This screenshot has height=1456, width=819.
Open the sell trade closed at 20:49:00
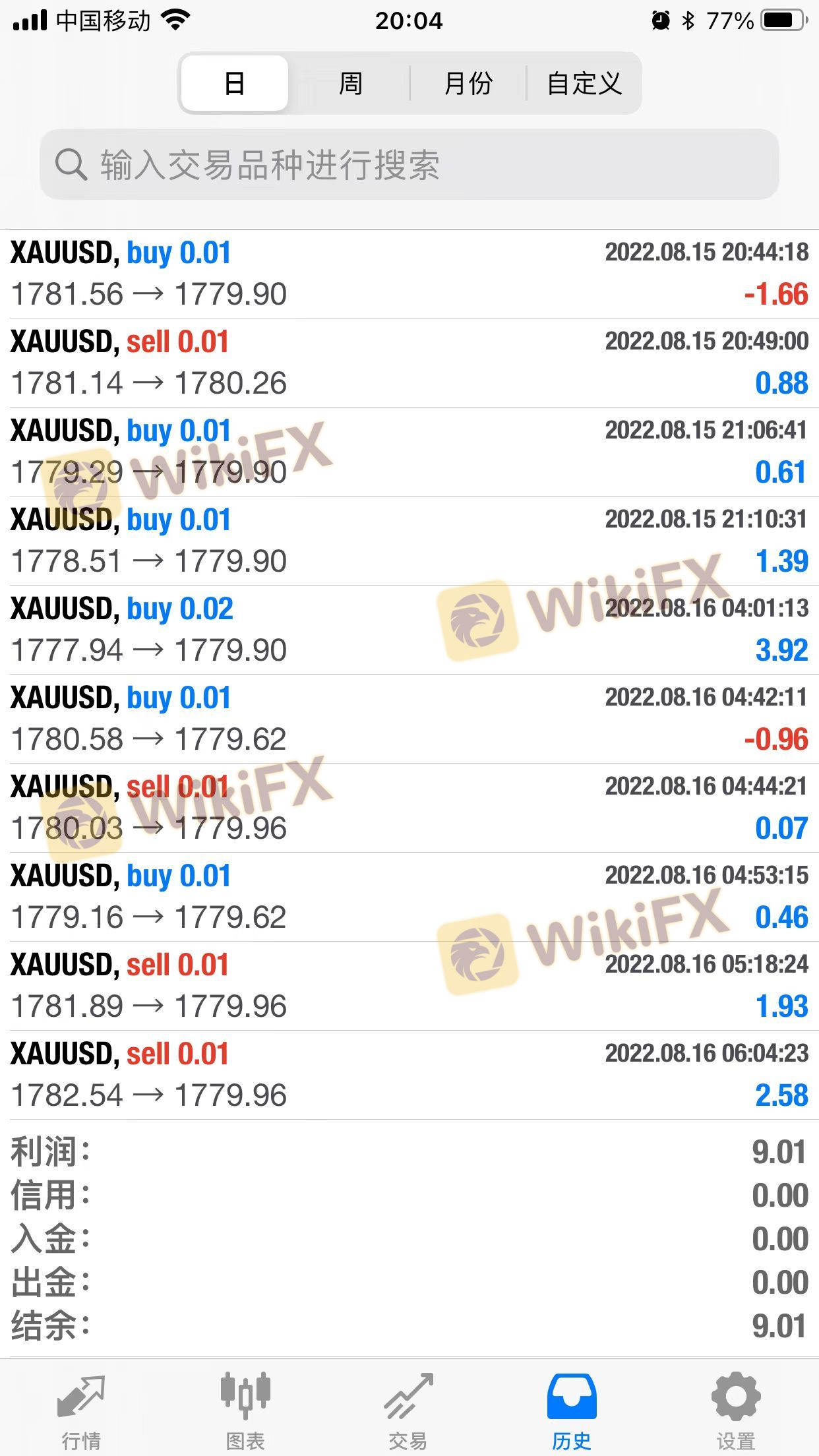[409, 363]
